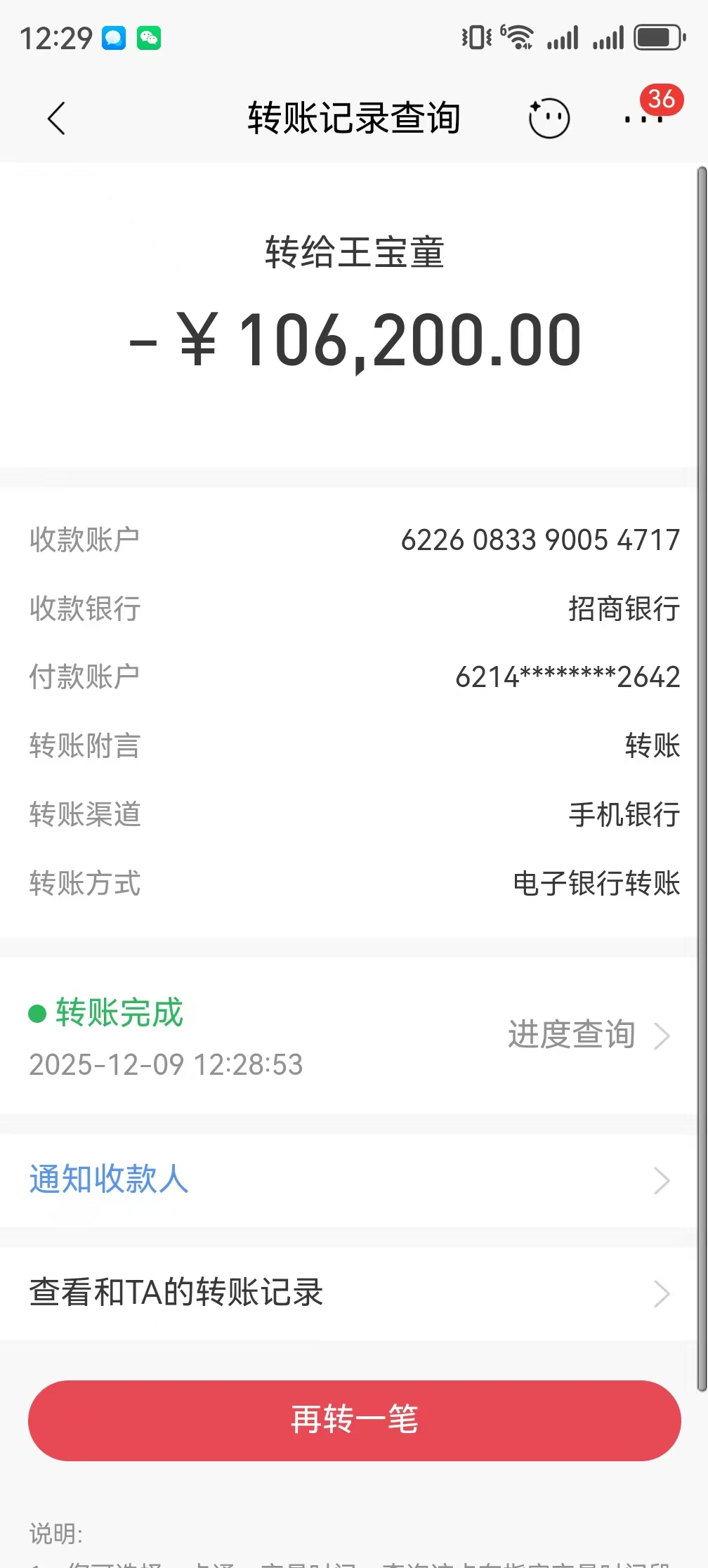Open the smiley assistant icon

pos(549,118)
